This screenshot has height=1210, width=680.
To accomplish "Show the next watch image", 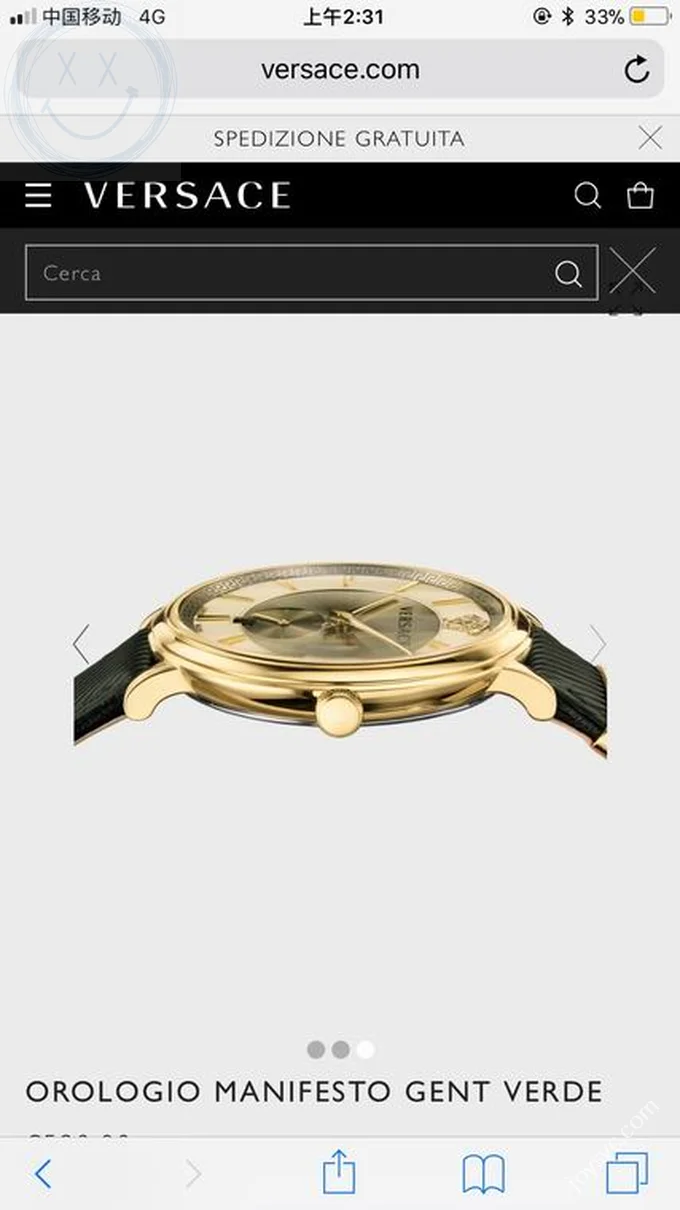I will coord(597,644).
